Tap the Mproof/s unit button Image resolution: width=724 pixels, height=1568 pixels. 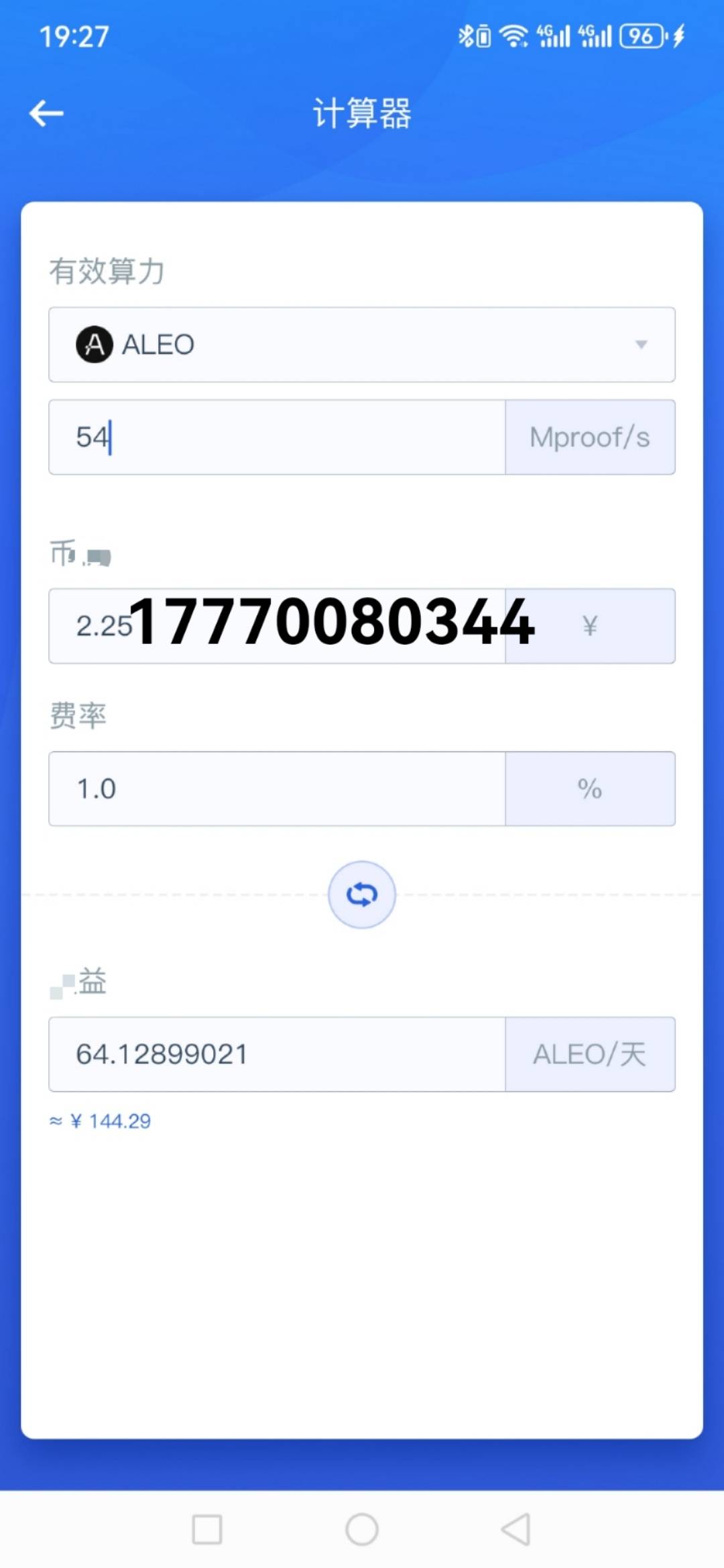[x=589, y=437]
